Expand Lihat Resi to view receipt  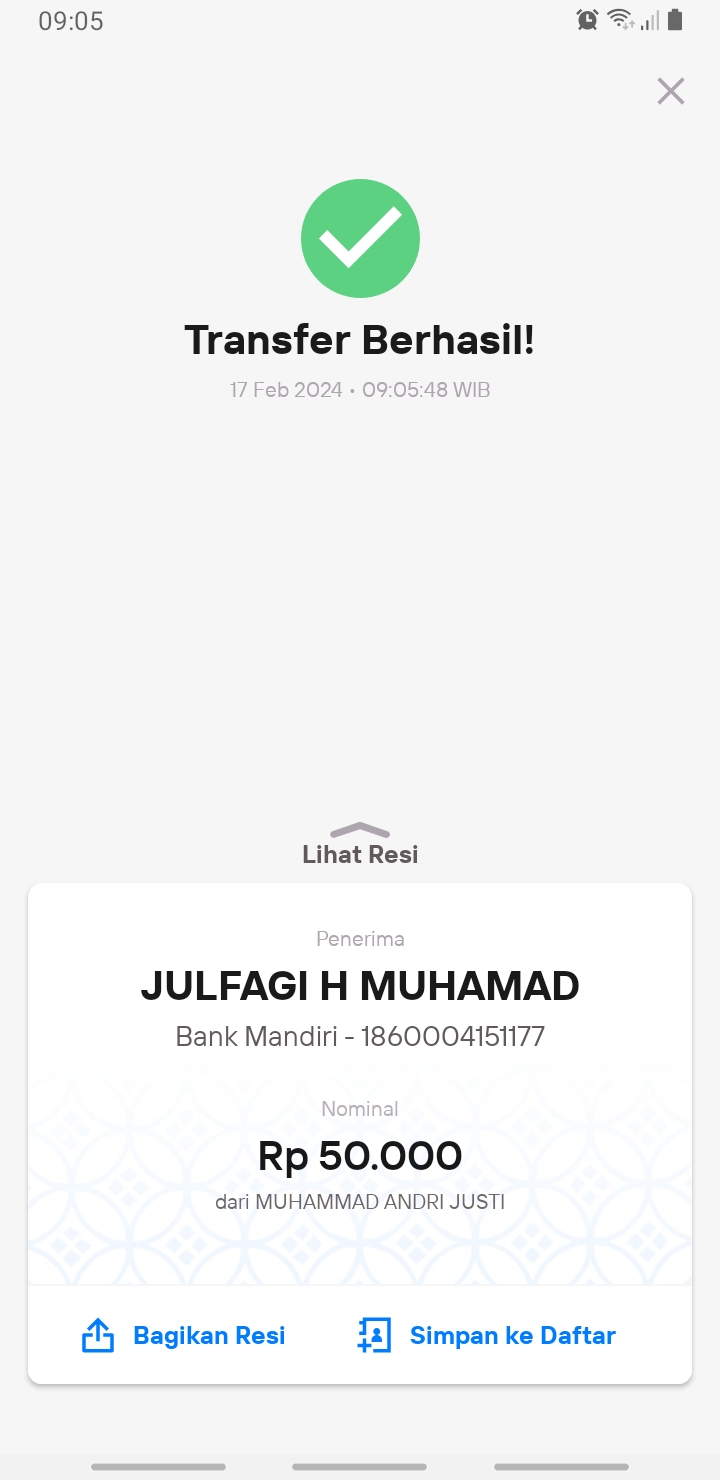[360, 845]
